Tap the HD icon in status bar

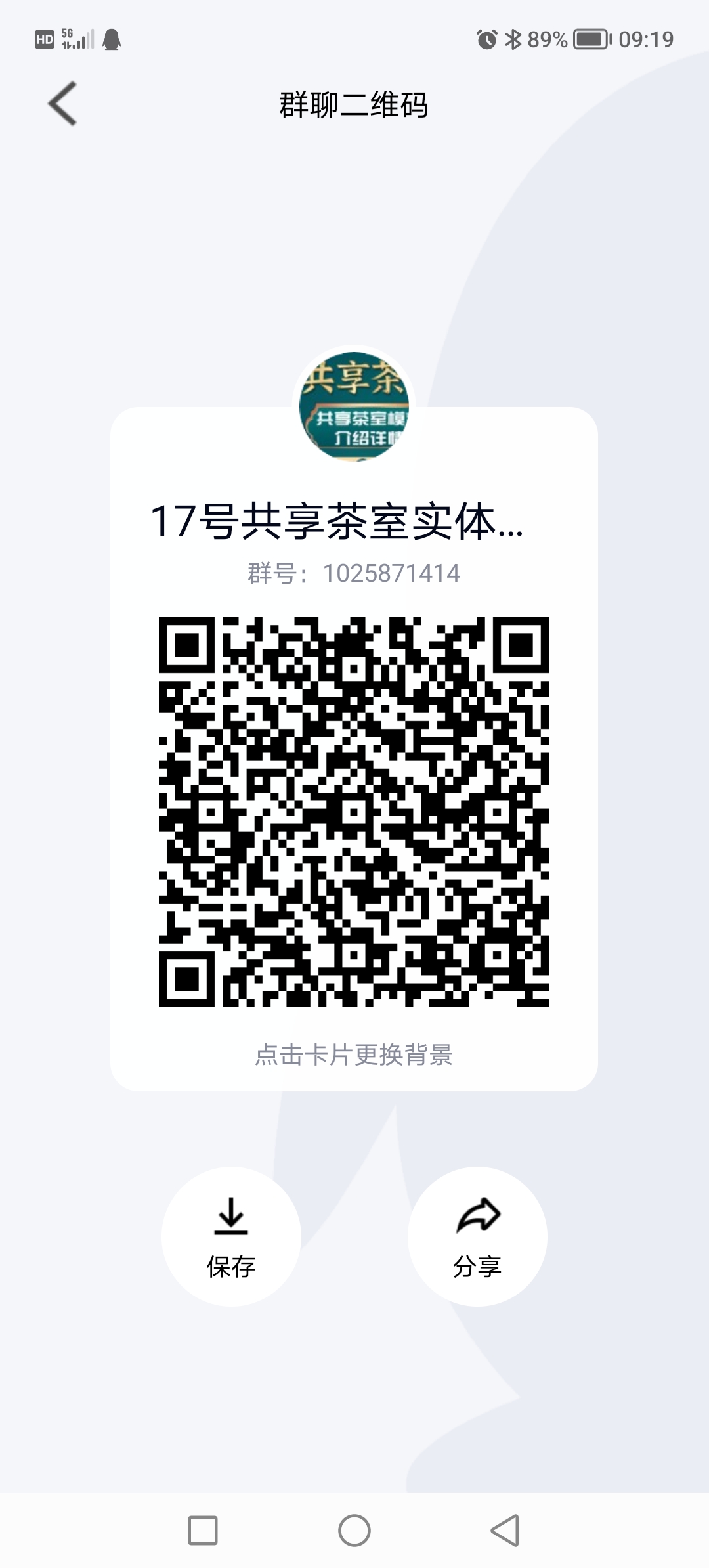[x=44, y=39]
